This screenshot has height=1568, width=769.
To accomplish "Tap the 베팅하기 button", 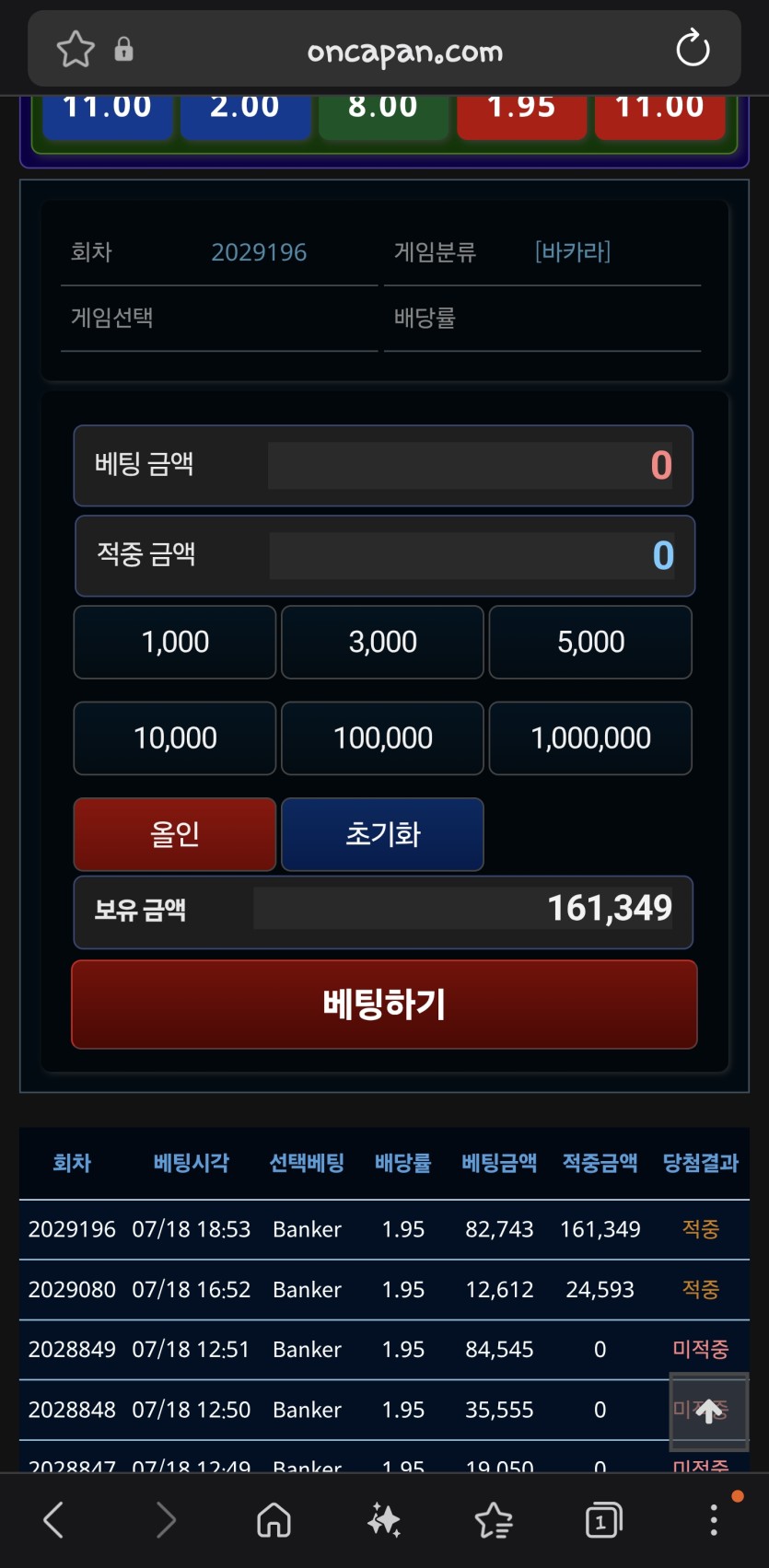I will [x=384, y=1005].
